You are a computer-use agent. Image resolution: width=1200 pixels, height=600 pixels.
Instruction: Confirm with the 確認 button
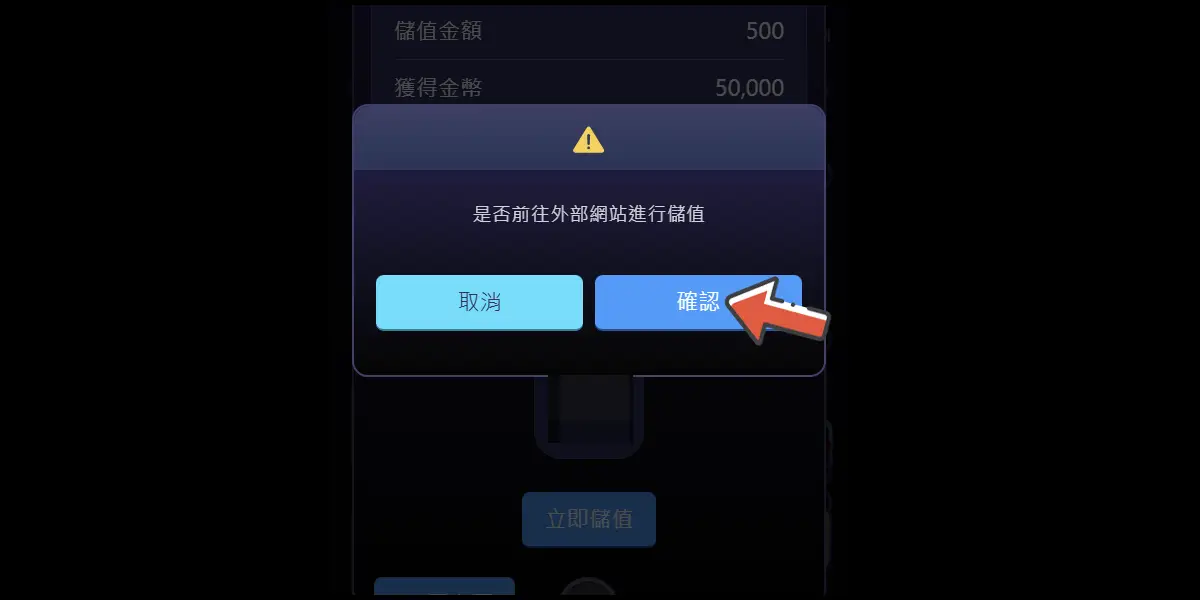[680, 302]
